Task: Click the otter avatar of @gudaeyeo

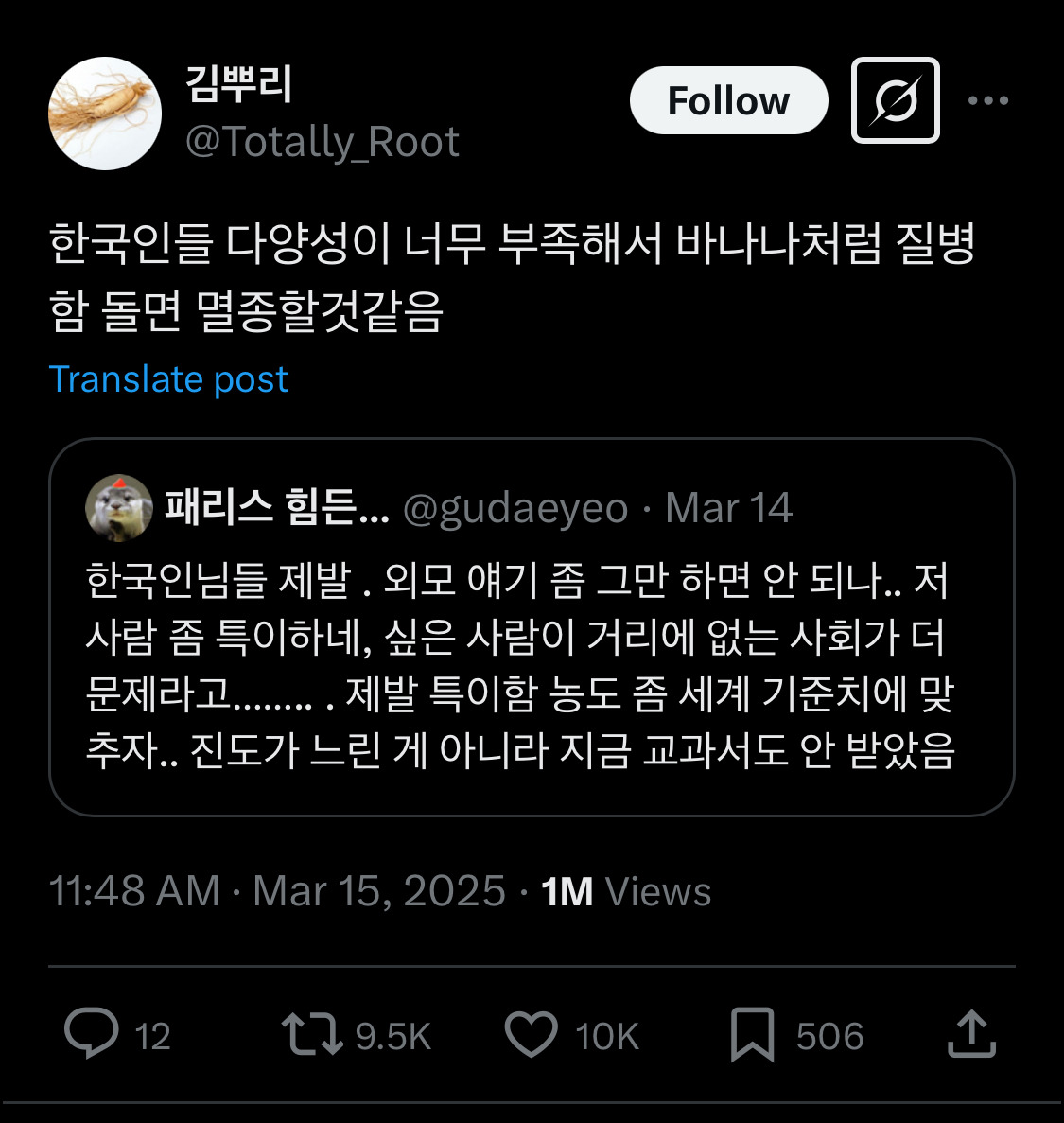Action: (x=119, y=508)
